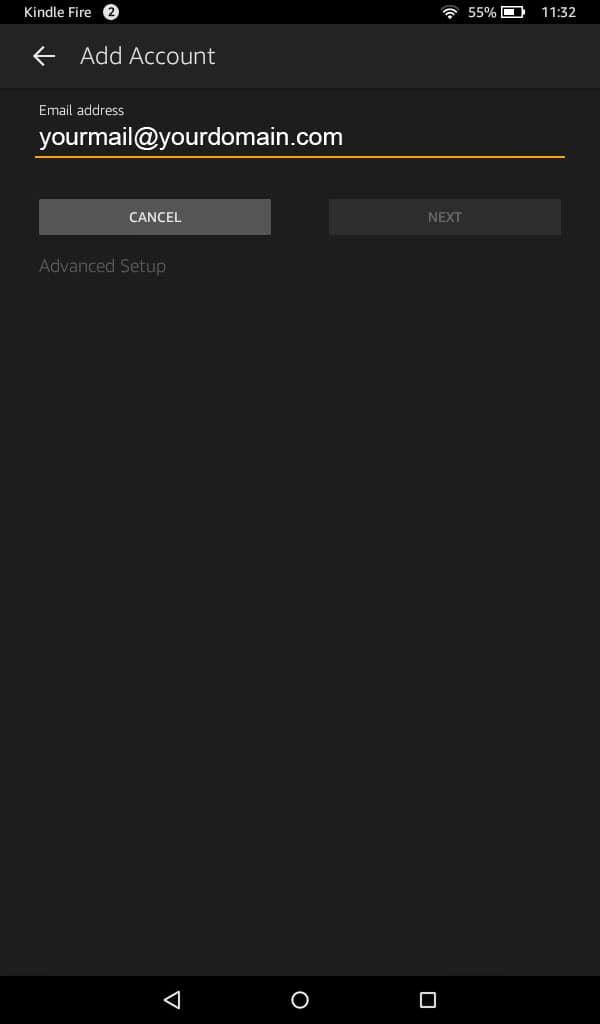Go back from Add Account screen
Screen dimensions: 600x1024
(x=44, y=56)
